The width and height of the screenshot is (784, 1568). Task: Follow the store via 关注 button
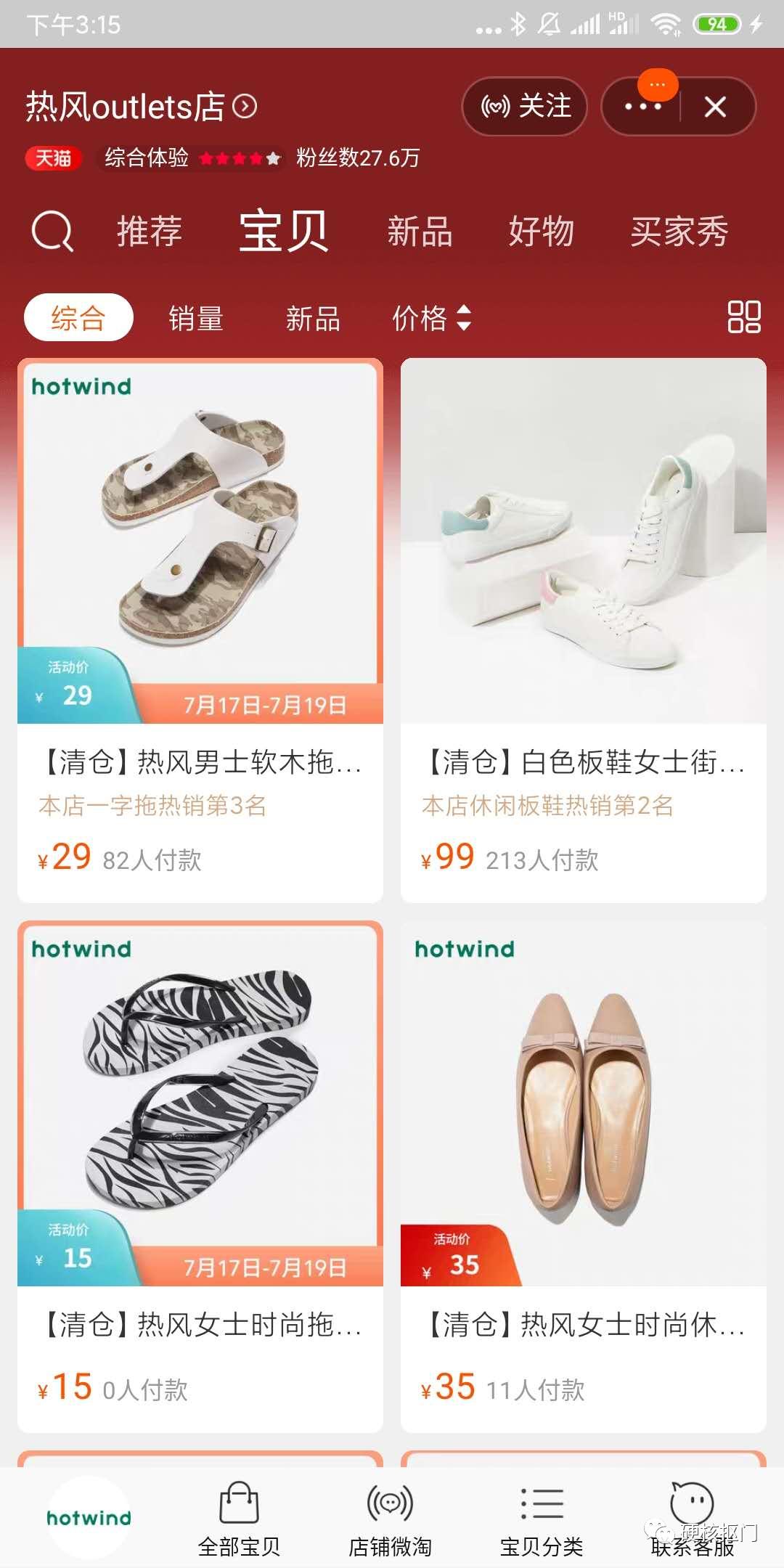[524, 107]
